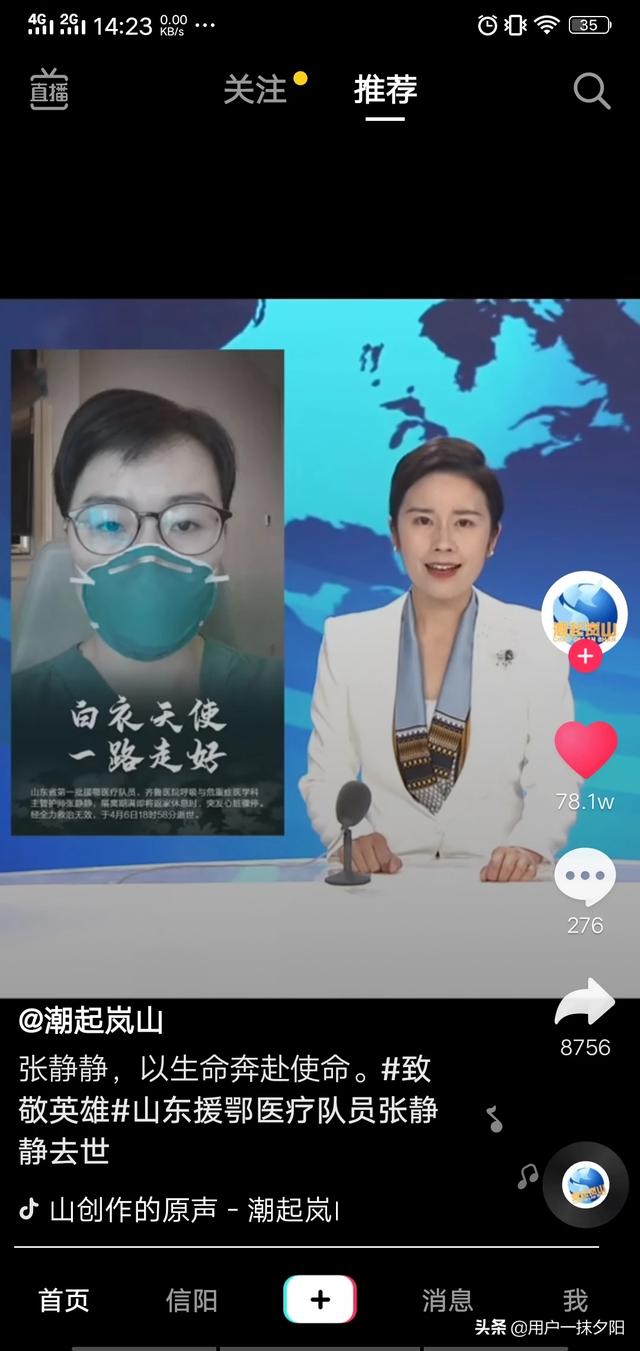Like this video with the heart

pos(585,750)
